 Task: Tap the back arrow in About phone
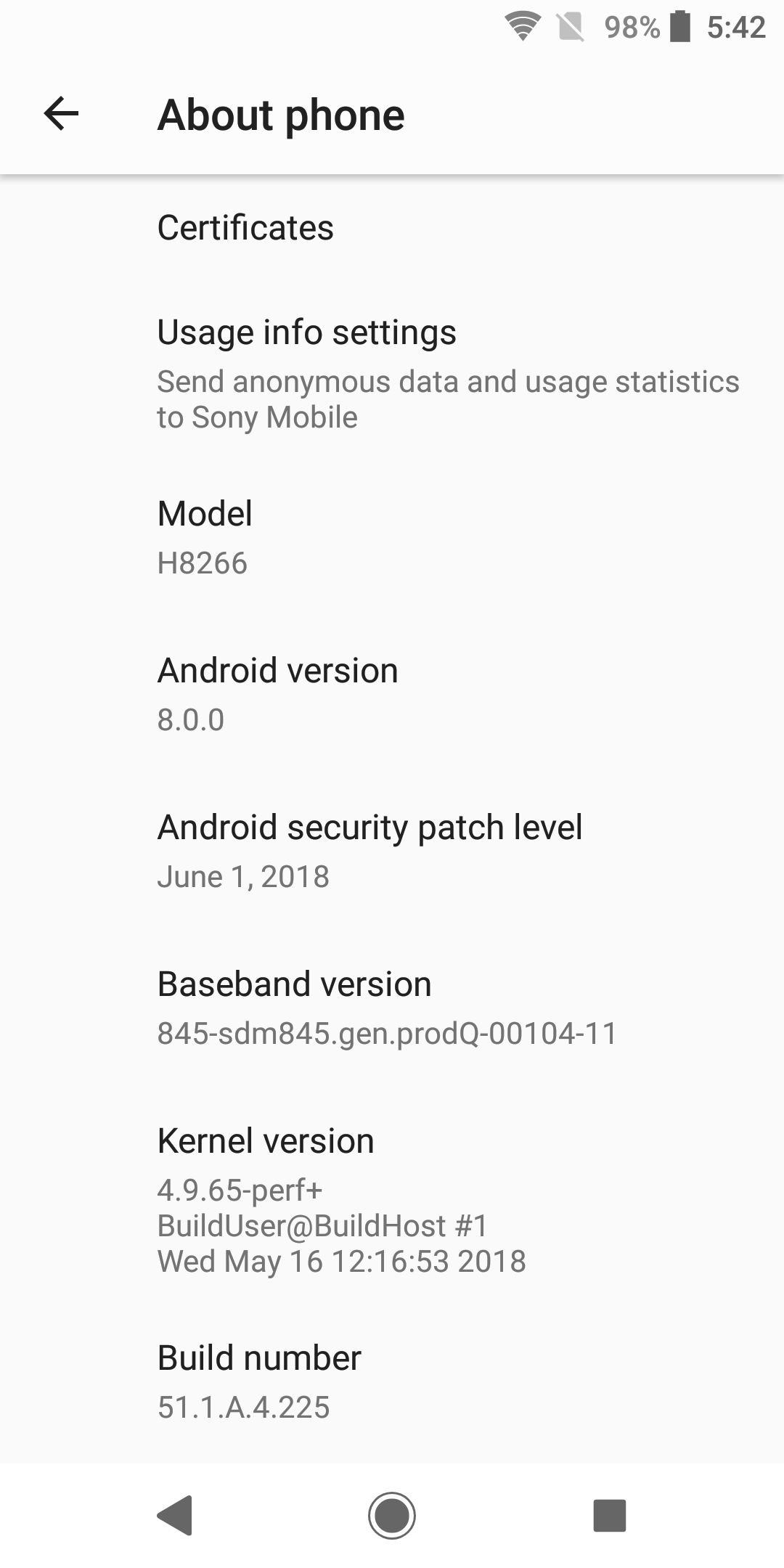tap(61, 114)
